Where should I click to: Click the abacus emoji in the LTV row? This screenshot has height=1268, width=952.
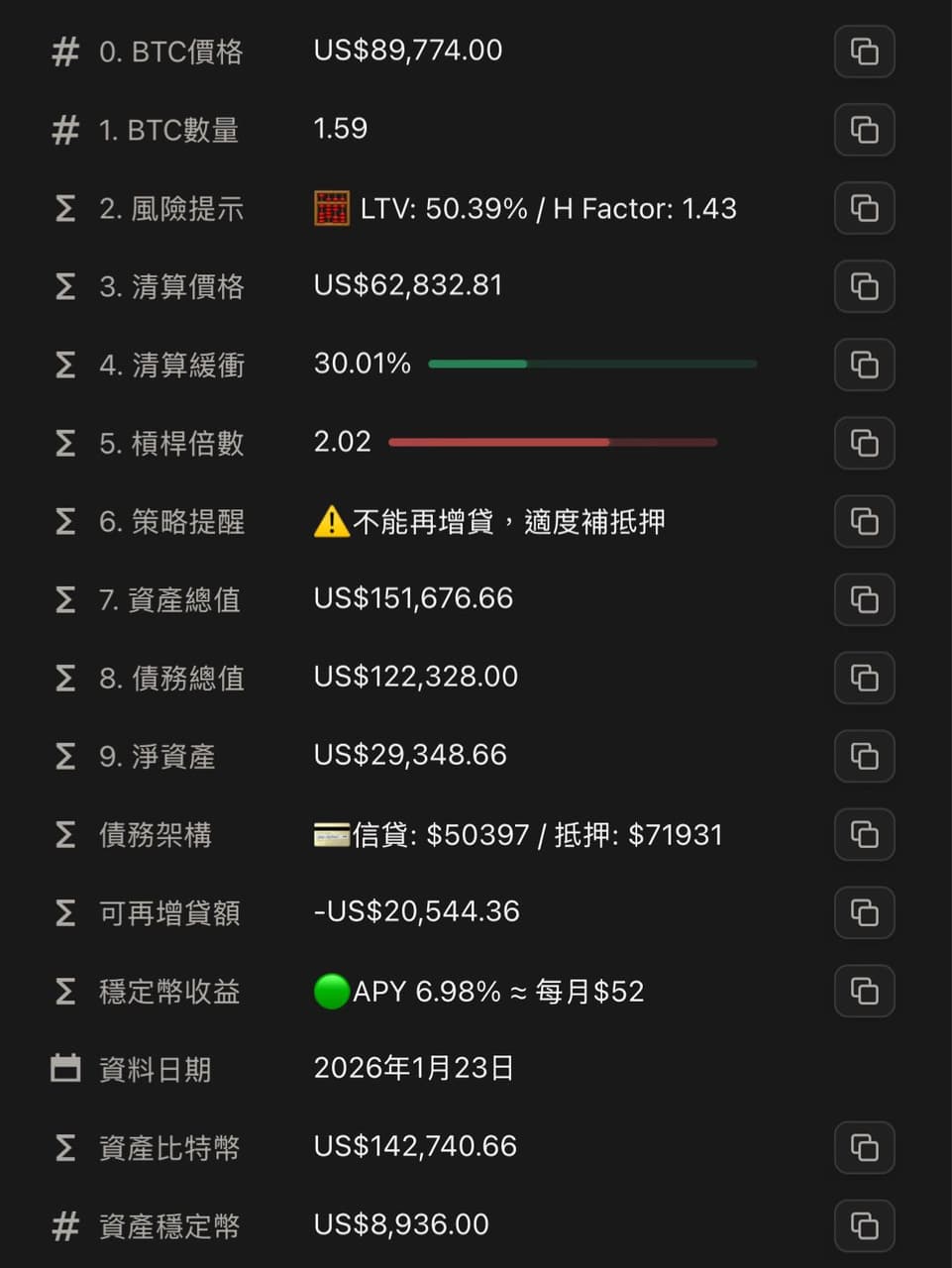(x=332, y=208)
